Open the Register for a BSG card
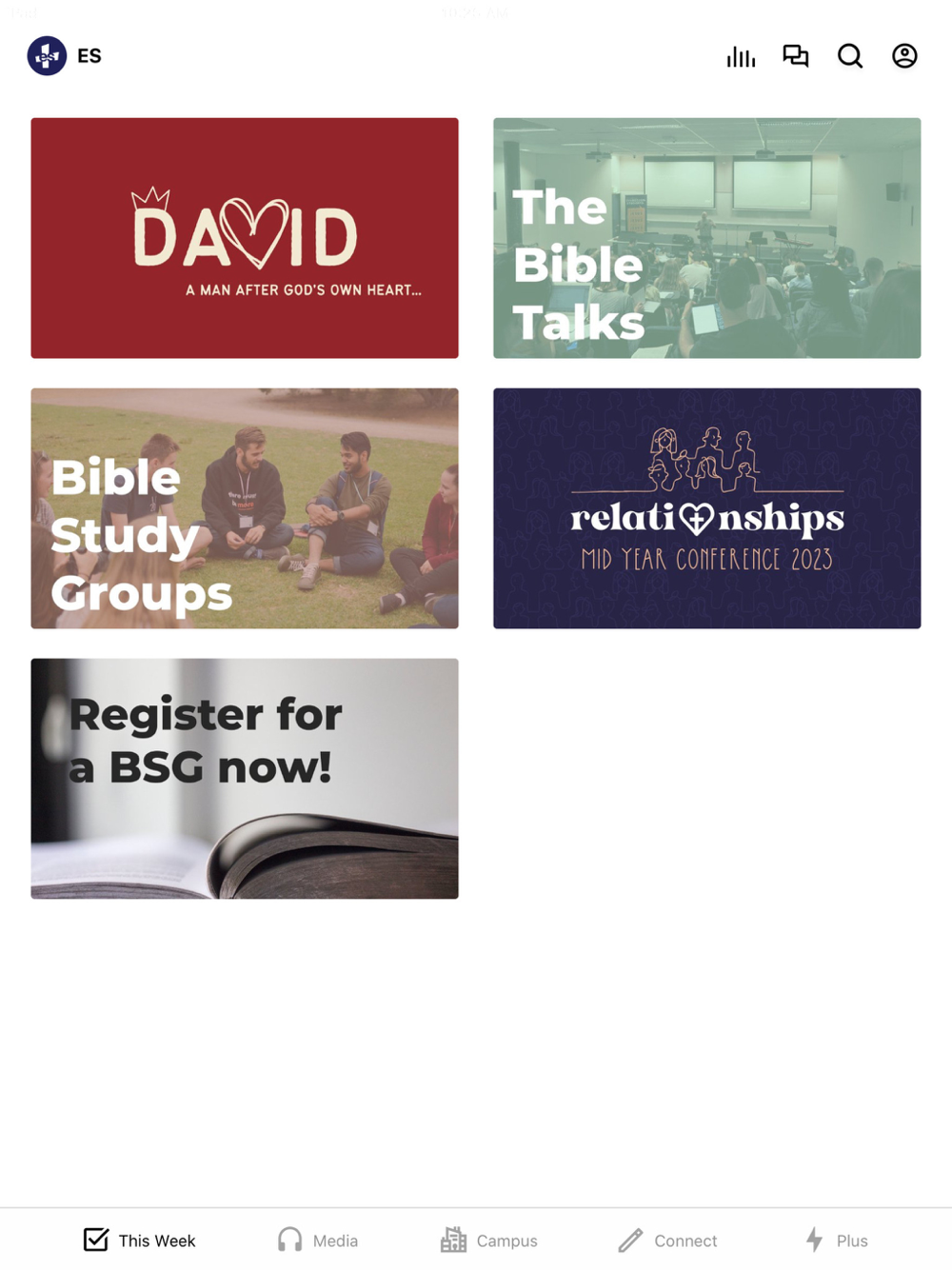The width and height of the screenshot is (952, 1270). click(245, 779)
